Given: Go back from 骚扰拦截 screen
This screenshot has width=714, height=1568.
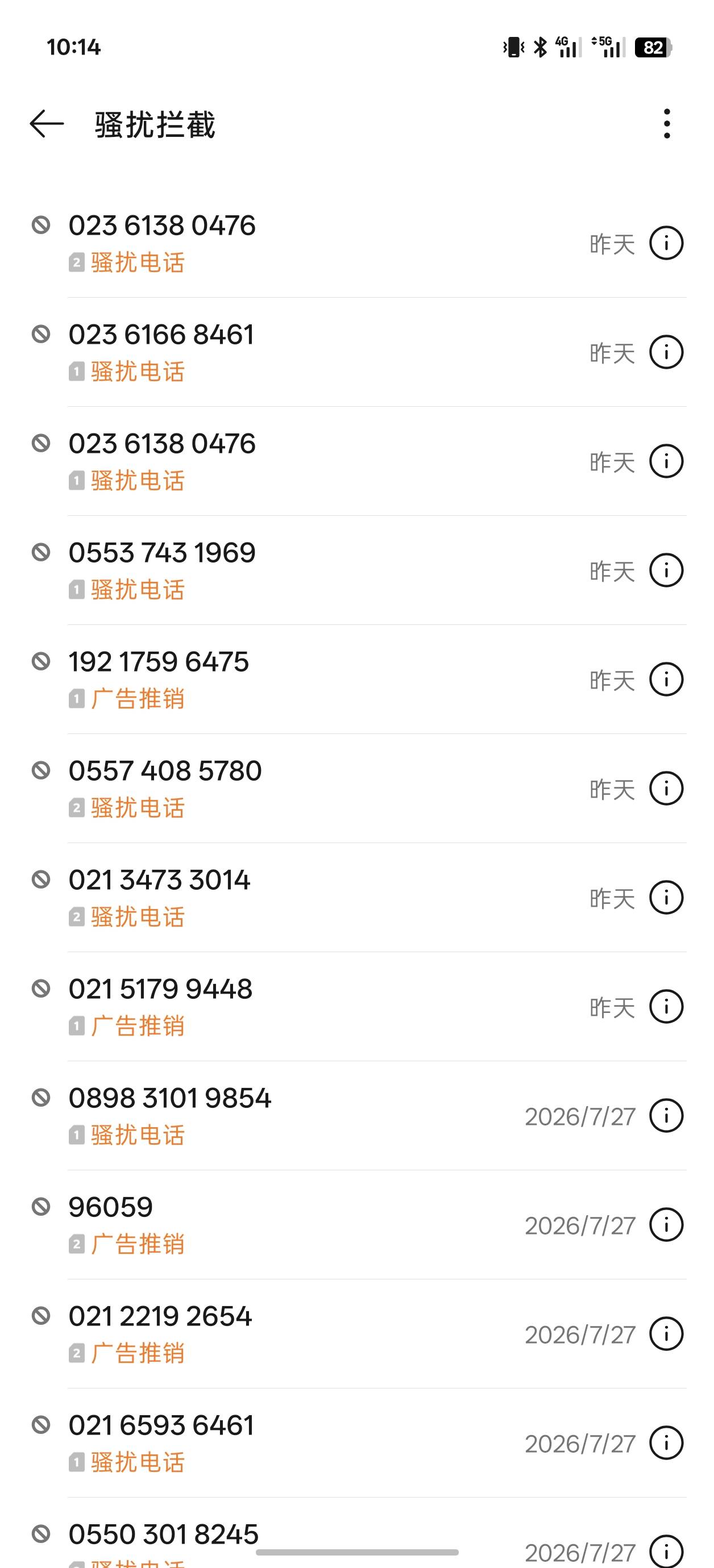Looking at the screenshot, I should [47, 124].
